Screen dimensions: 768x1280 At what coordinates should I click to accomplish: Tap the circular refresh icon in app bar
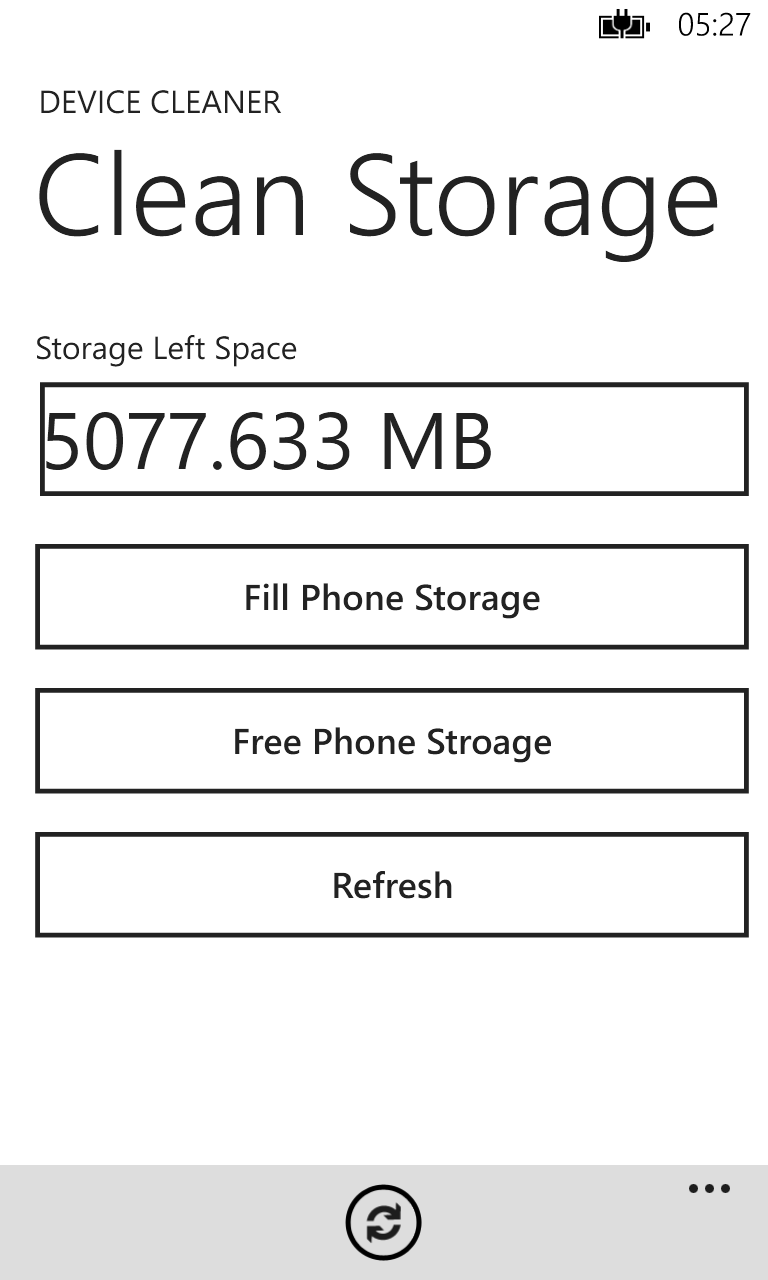(384, 1222)
